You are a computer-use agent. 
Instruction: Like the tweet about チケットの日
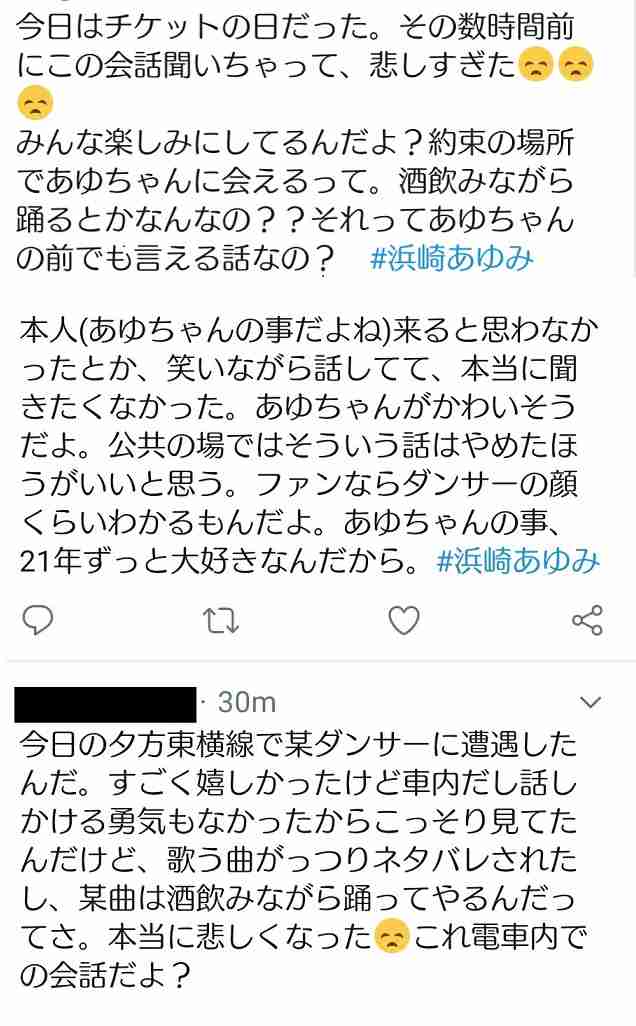[403, 621]
